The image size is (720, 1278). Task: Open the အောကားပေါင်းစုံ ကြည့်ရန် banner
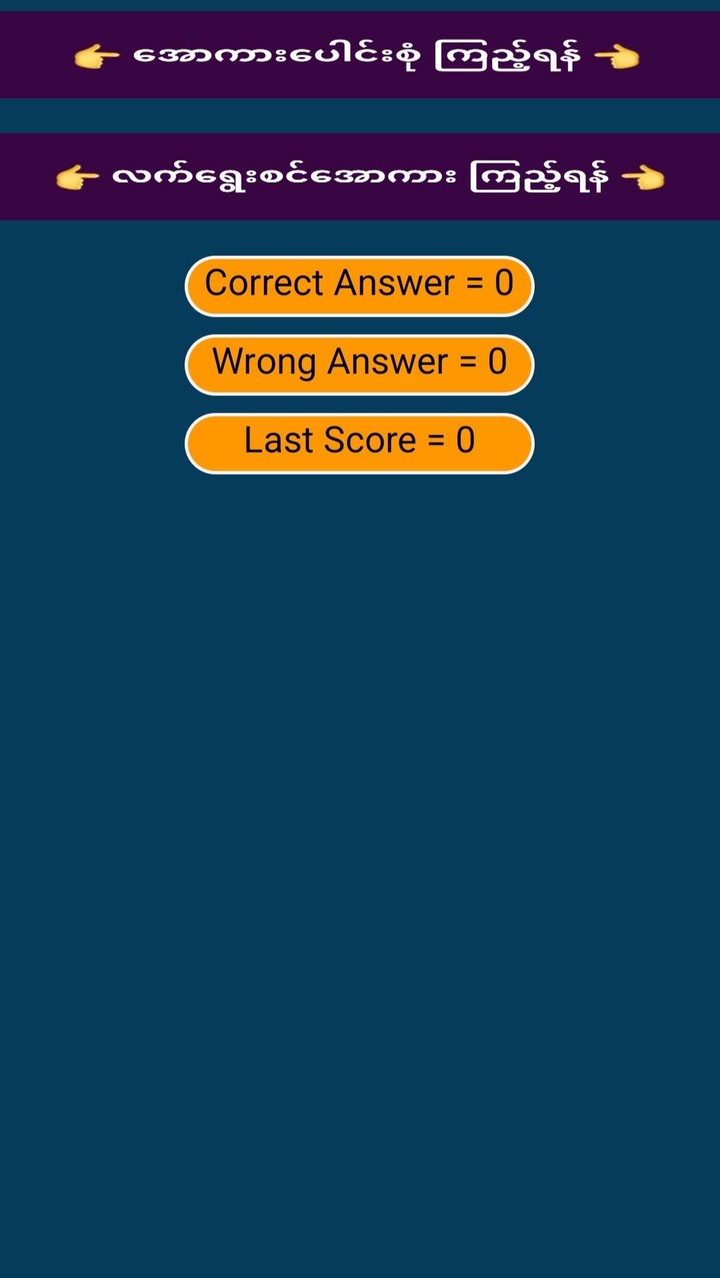tap(358, 56)
